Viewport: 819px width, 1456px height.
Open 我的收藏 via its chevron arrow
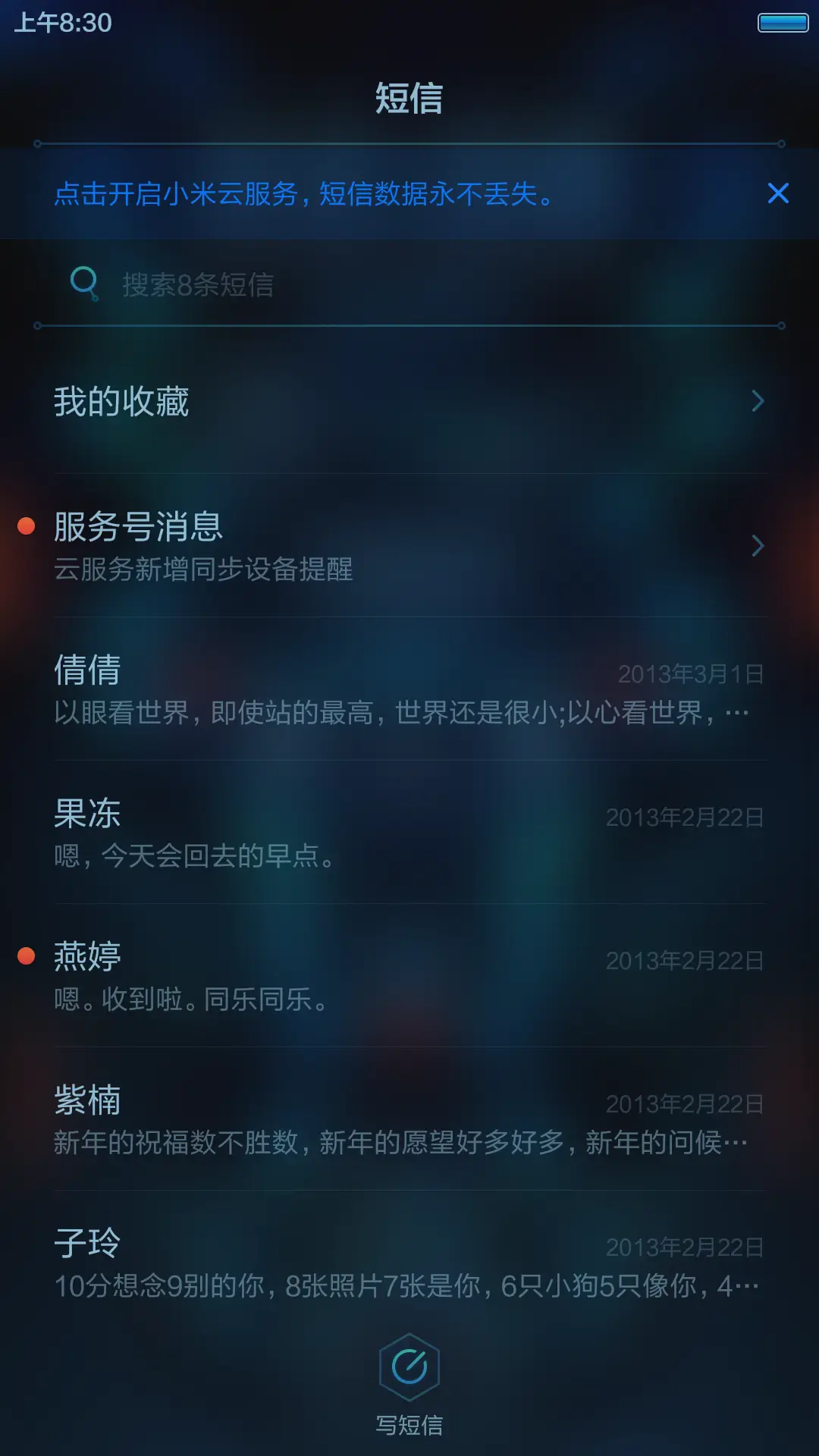pyautogui.click(x=758, y=401)
